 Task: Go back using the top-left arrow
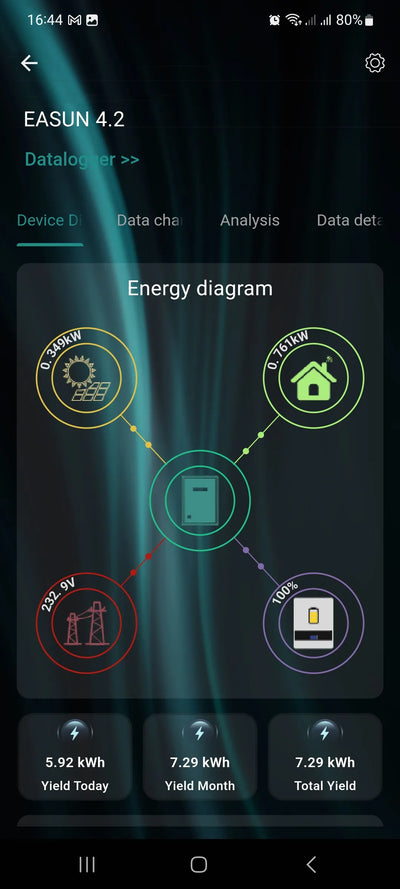[x=29, y=63]
